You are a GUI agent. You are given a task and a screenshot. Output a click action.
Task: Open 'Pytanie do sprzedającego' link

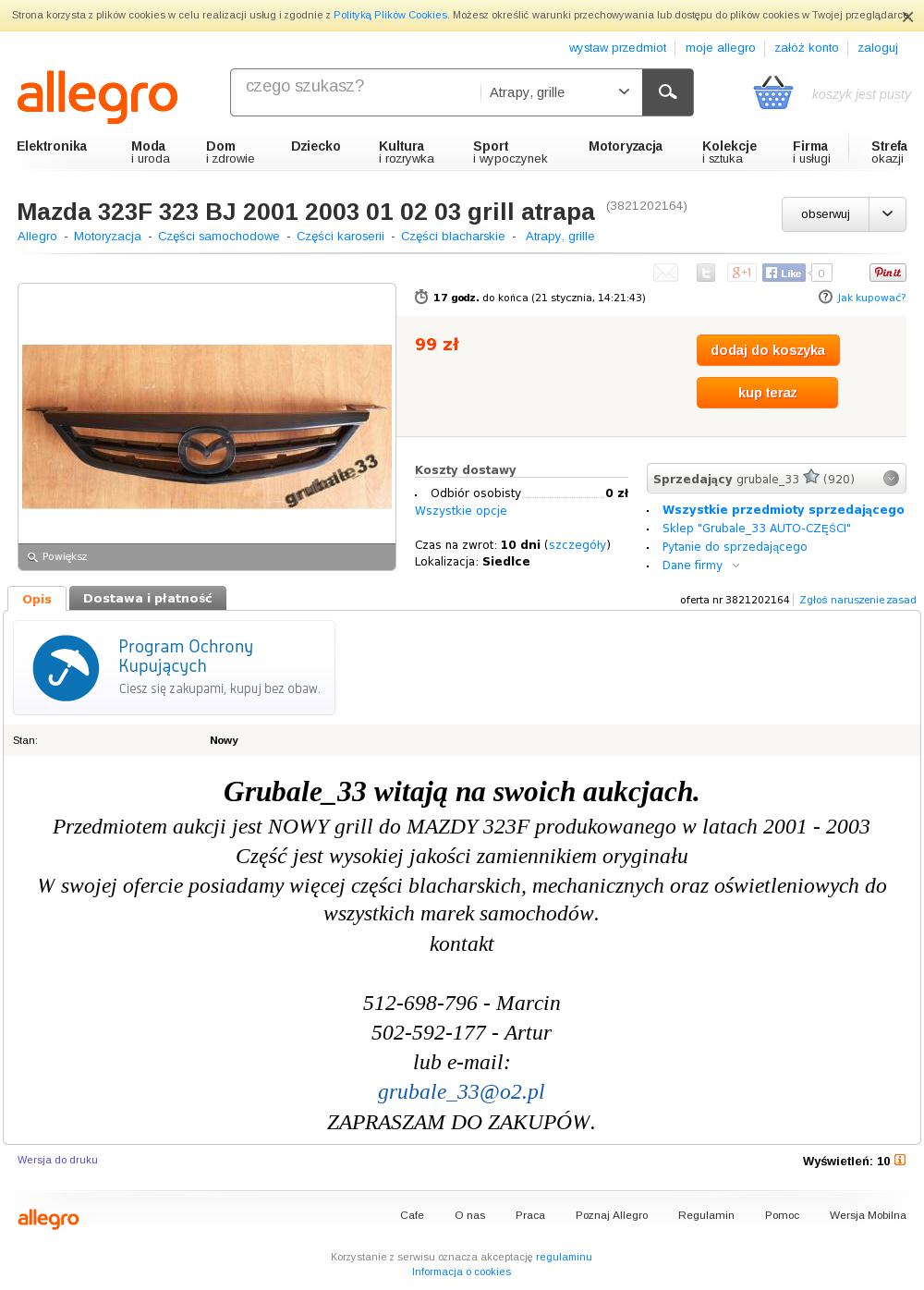[734, 546]
